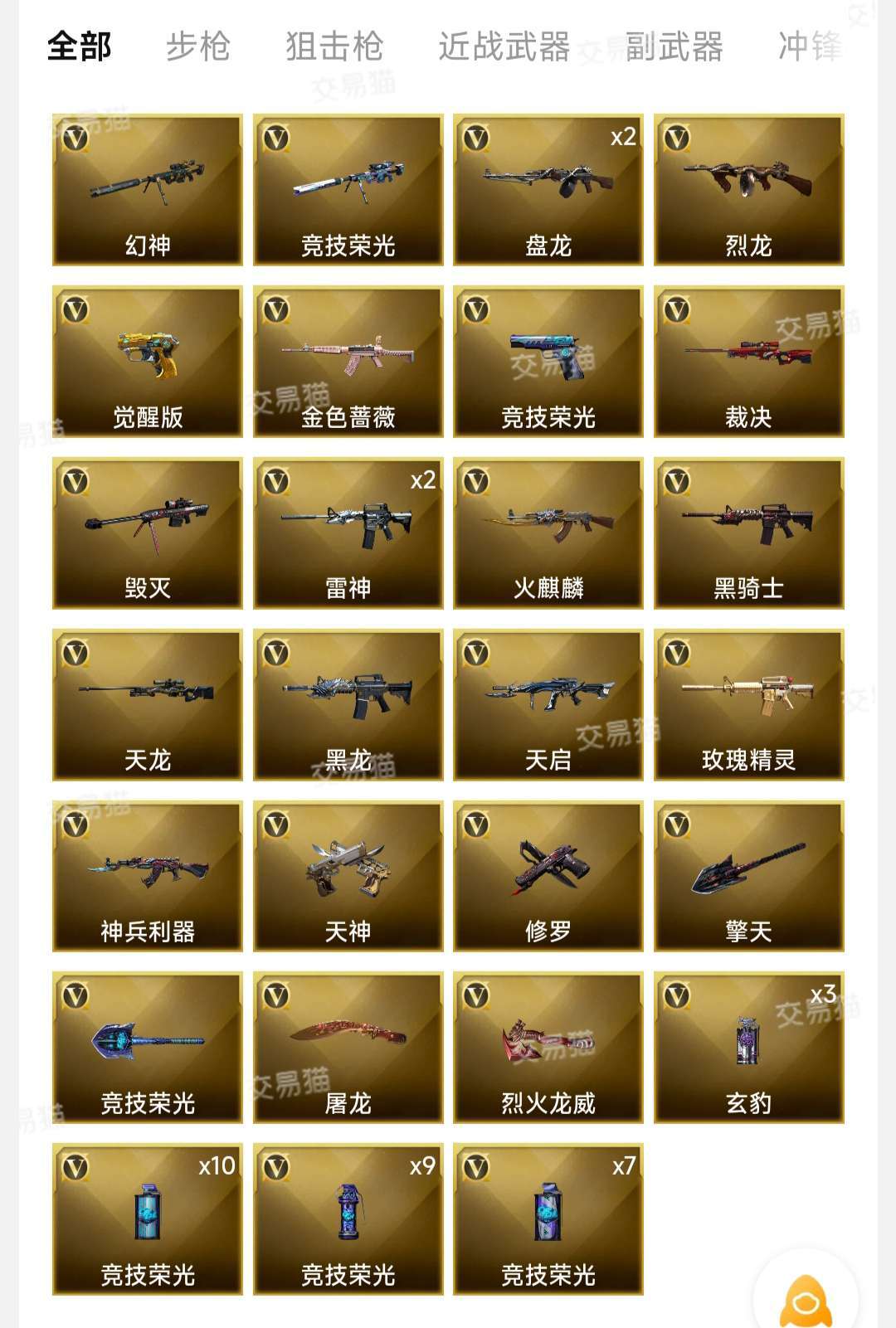Tap the 金色蔷薇 weapon item
This screenshot has height=1328, width=896.
pos(348,362)
